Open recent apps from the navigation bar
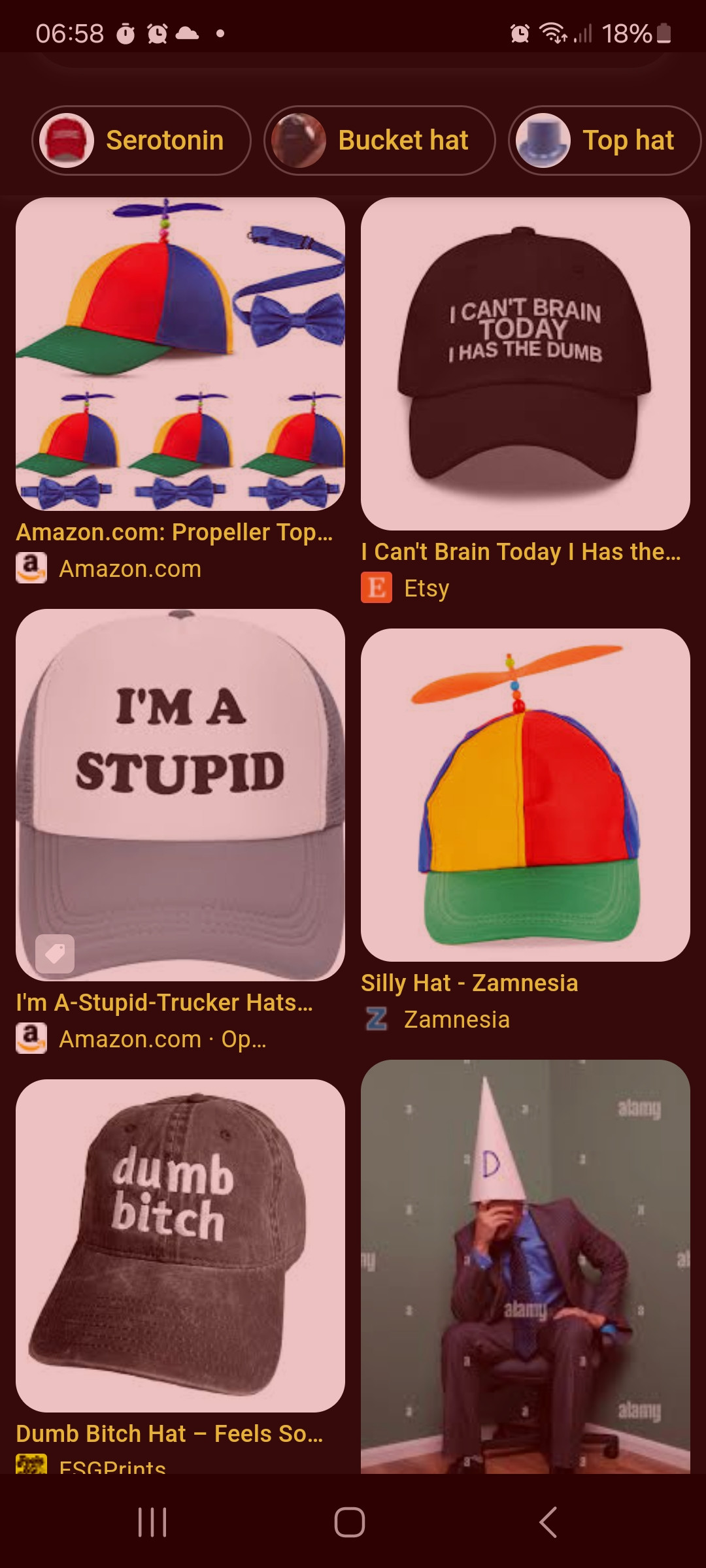The image size is (706, 1568). [x=153, y=1522]
